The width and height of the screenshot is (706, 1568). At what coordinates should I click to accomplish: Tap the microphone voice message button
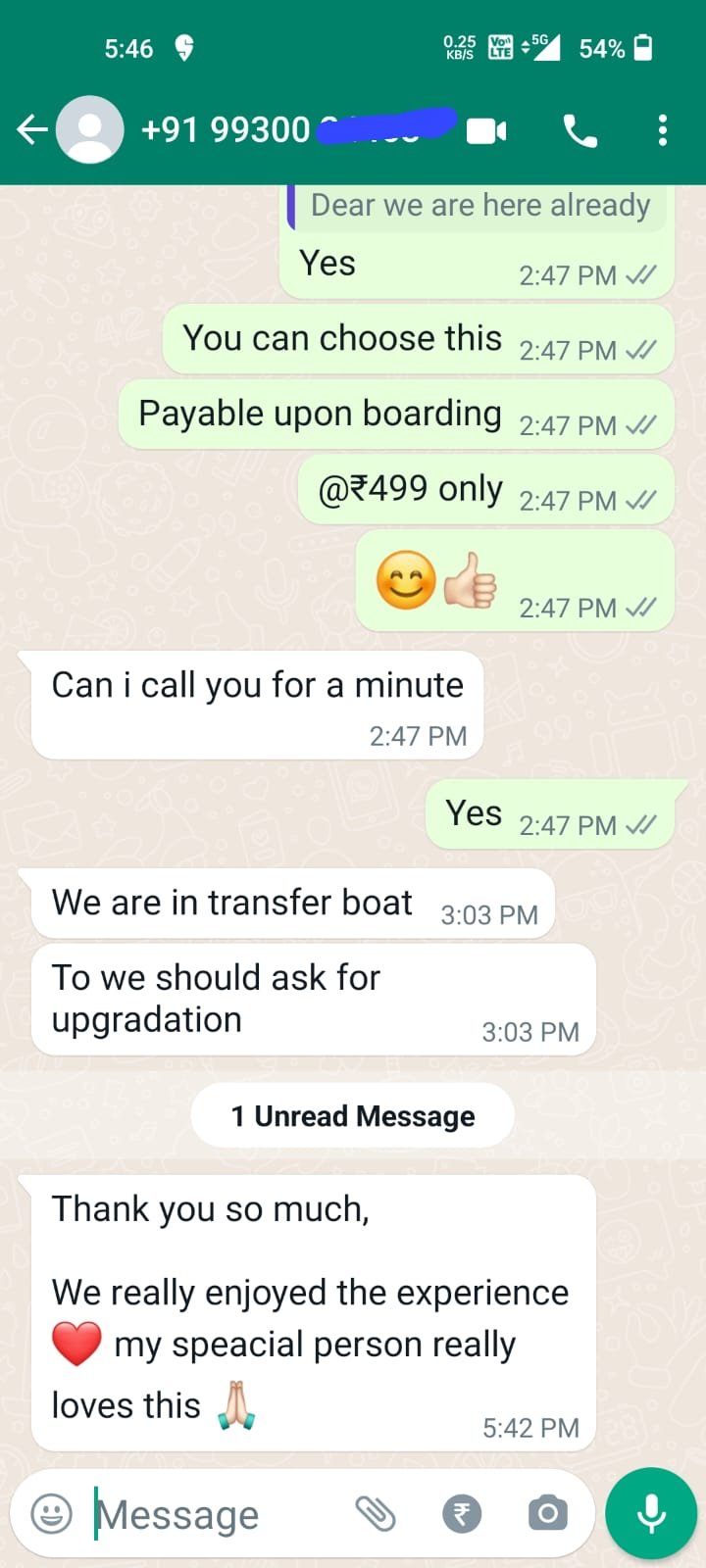coord(651,1514)
